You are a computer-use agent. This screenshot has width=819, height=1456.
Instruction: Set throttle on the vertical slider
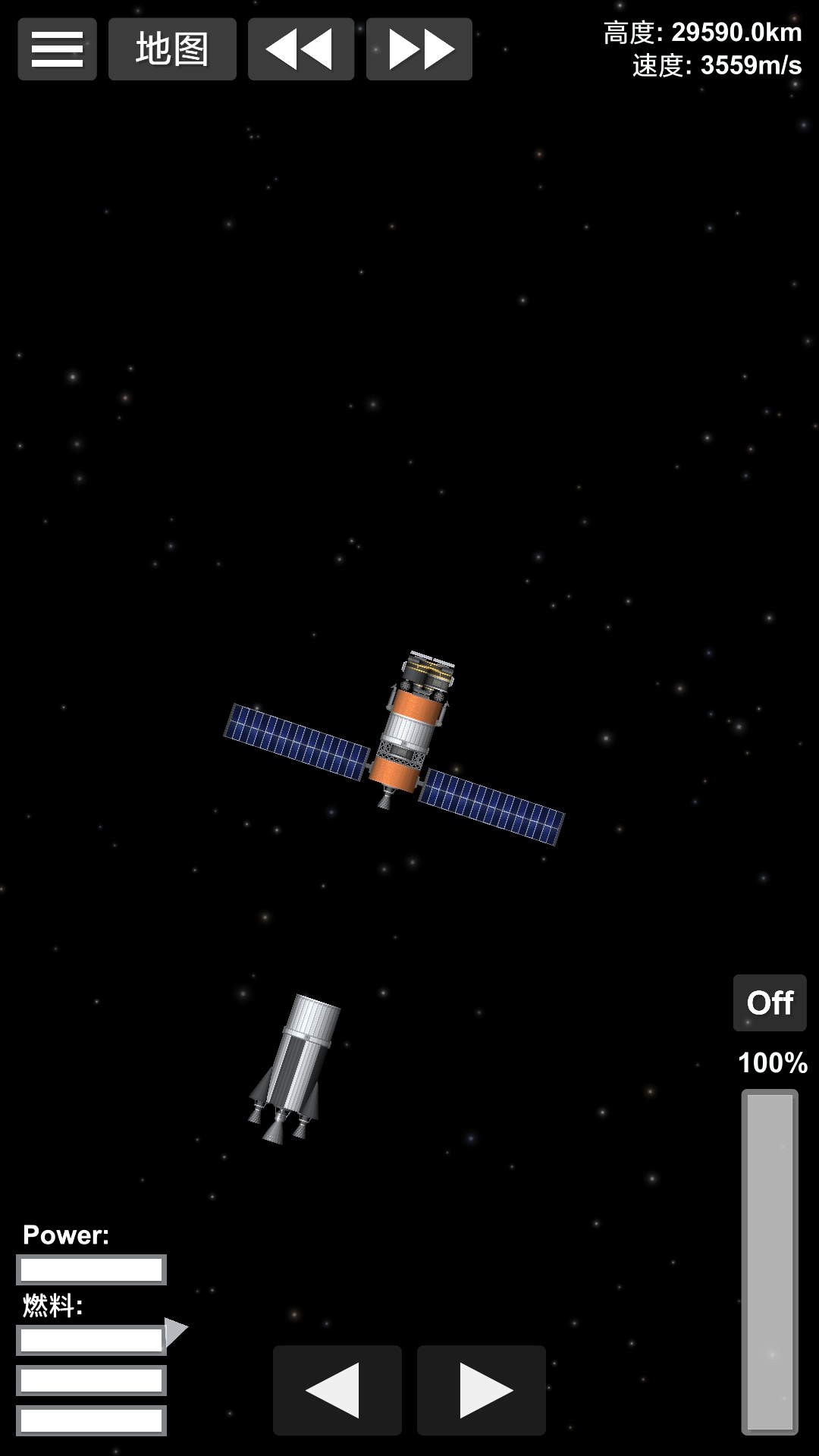click(x=770, y=1261)
